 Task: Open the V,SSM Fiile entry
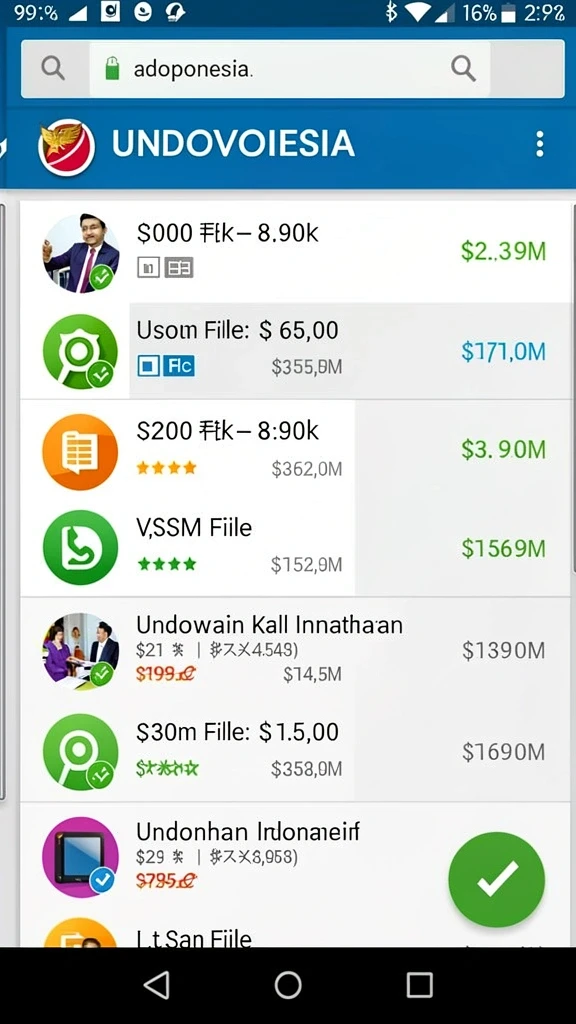pos(295,547)
